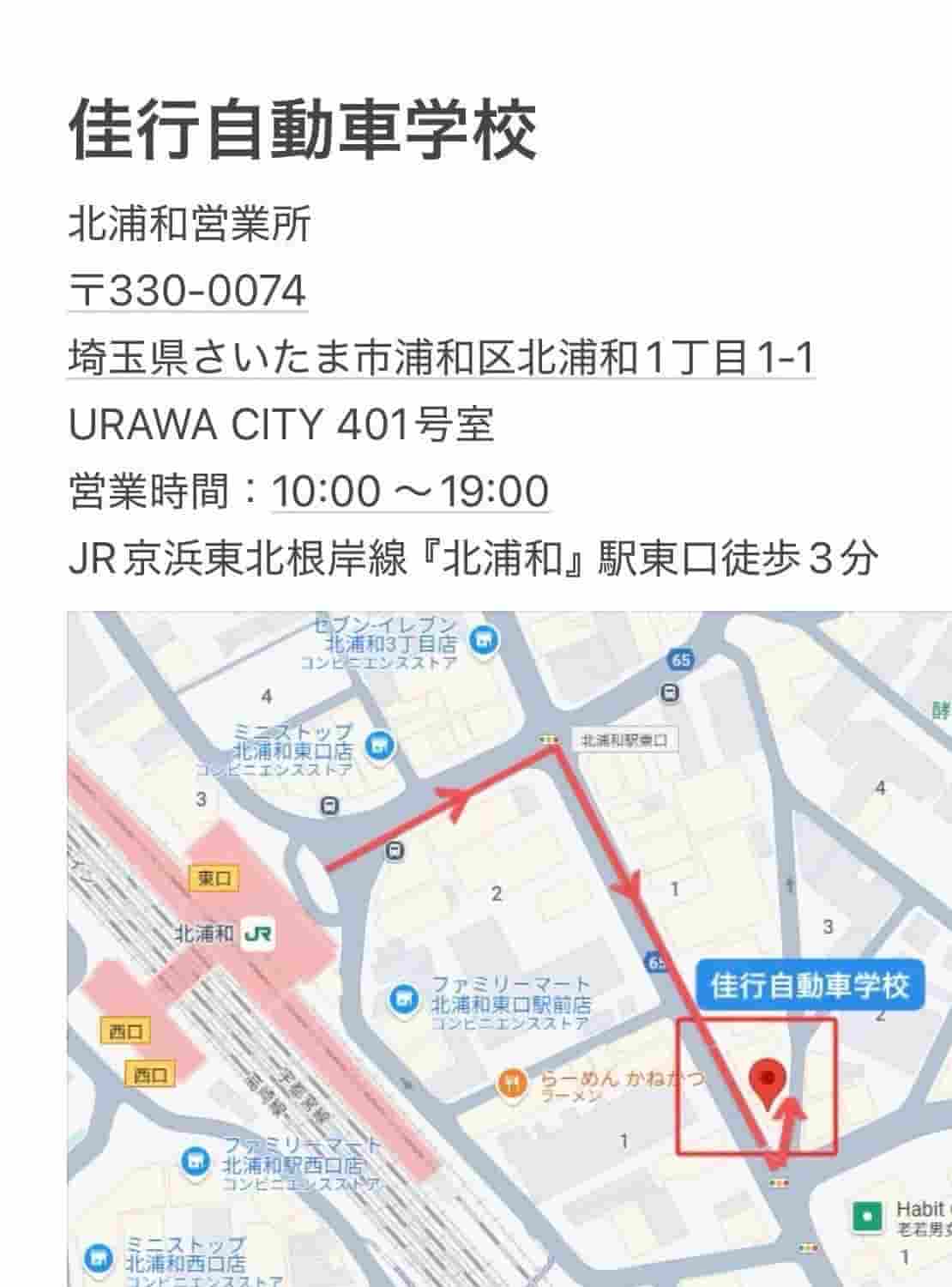Tap the postal code 〒330-0074 link

(x=187, y=290)
